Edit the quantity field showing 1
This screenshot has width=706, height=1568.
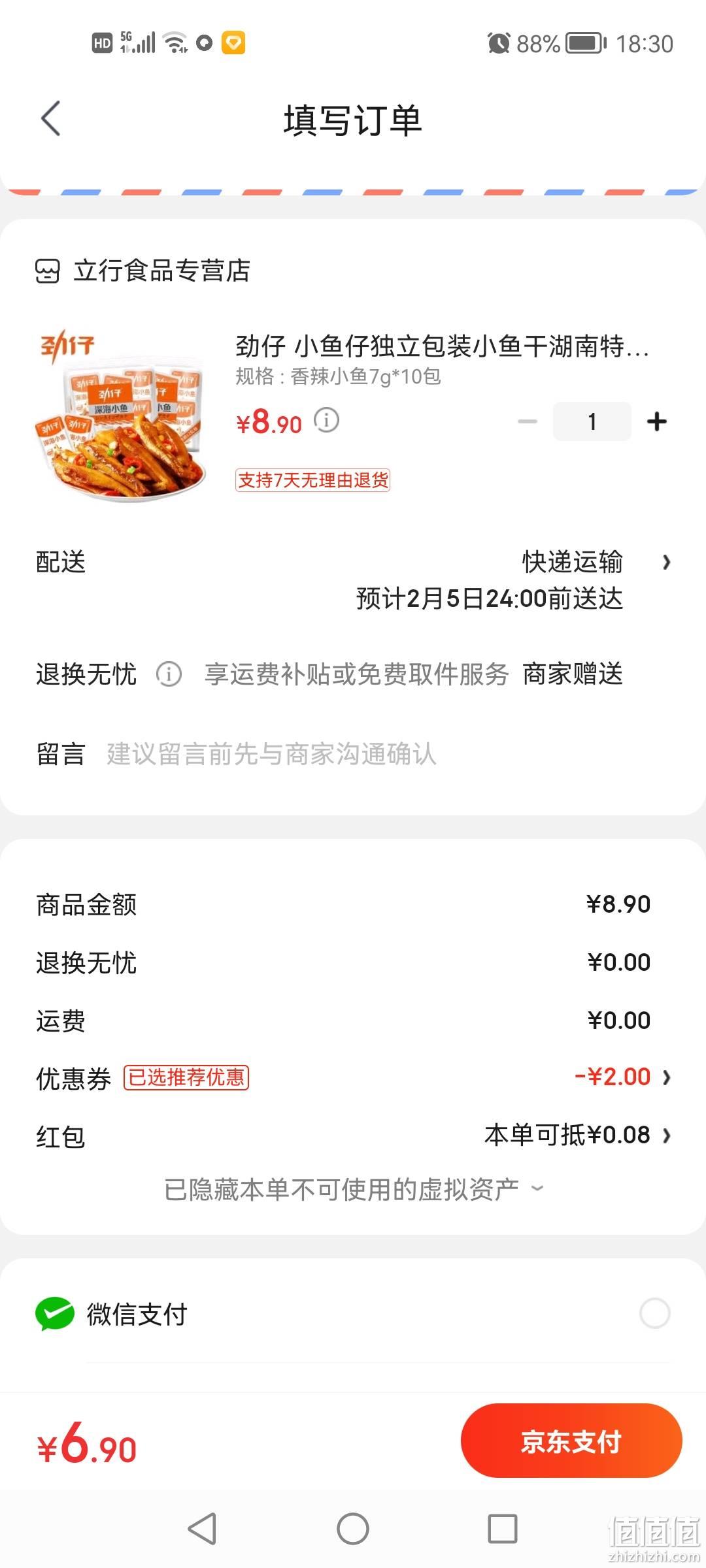click(592, 421)
